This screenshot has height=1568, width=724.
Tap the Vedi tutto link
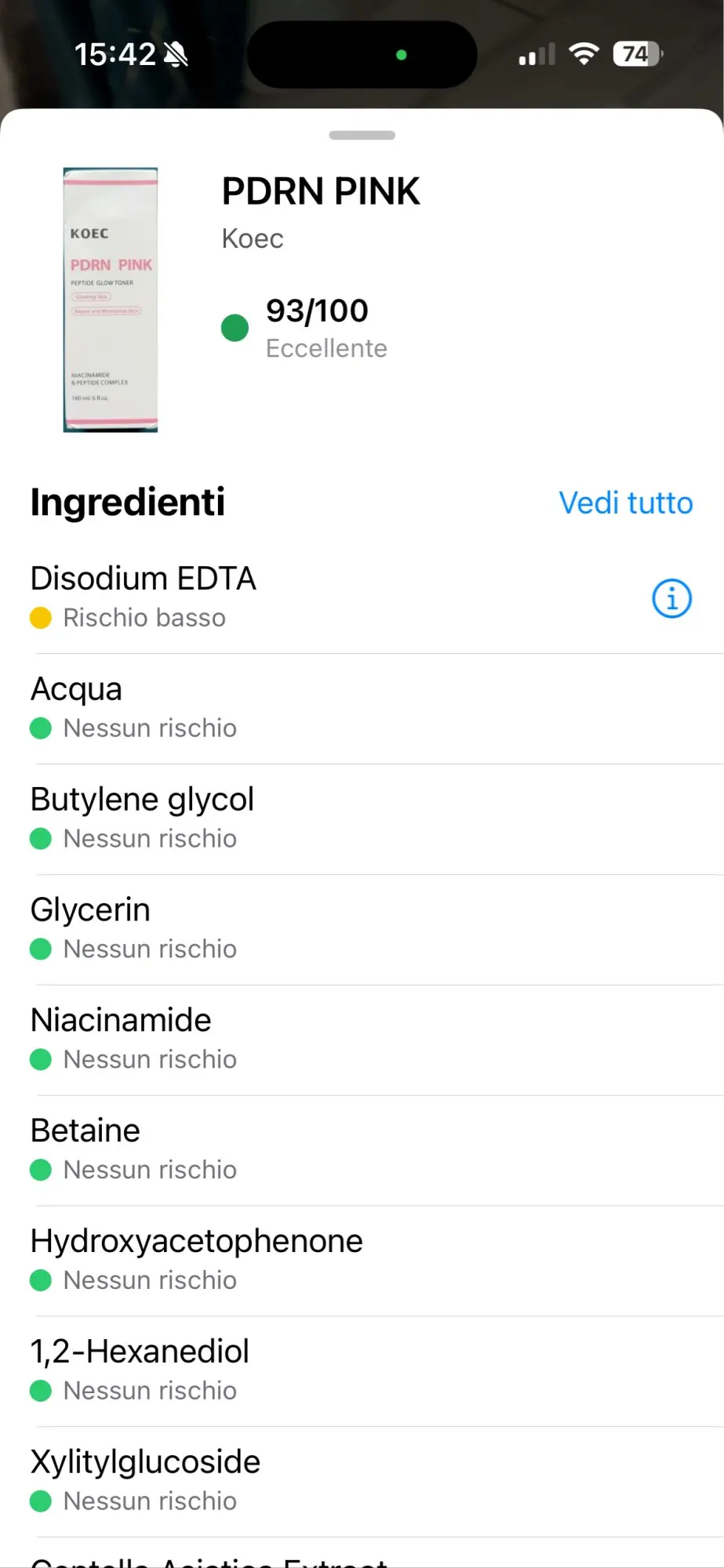625,503
